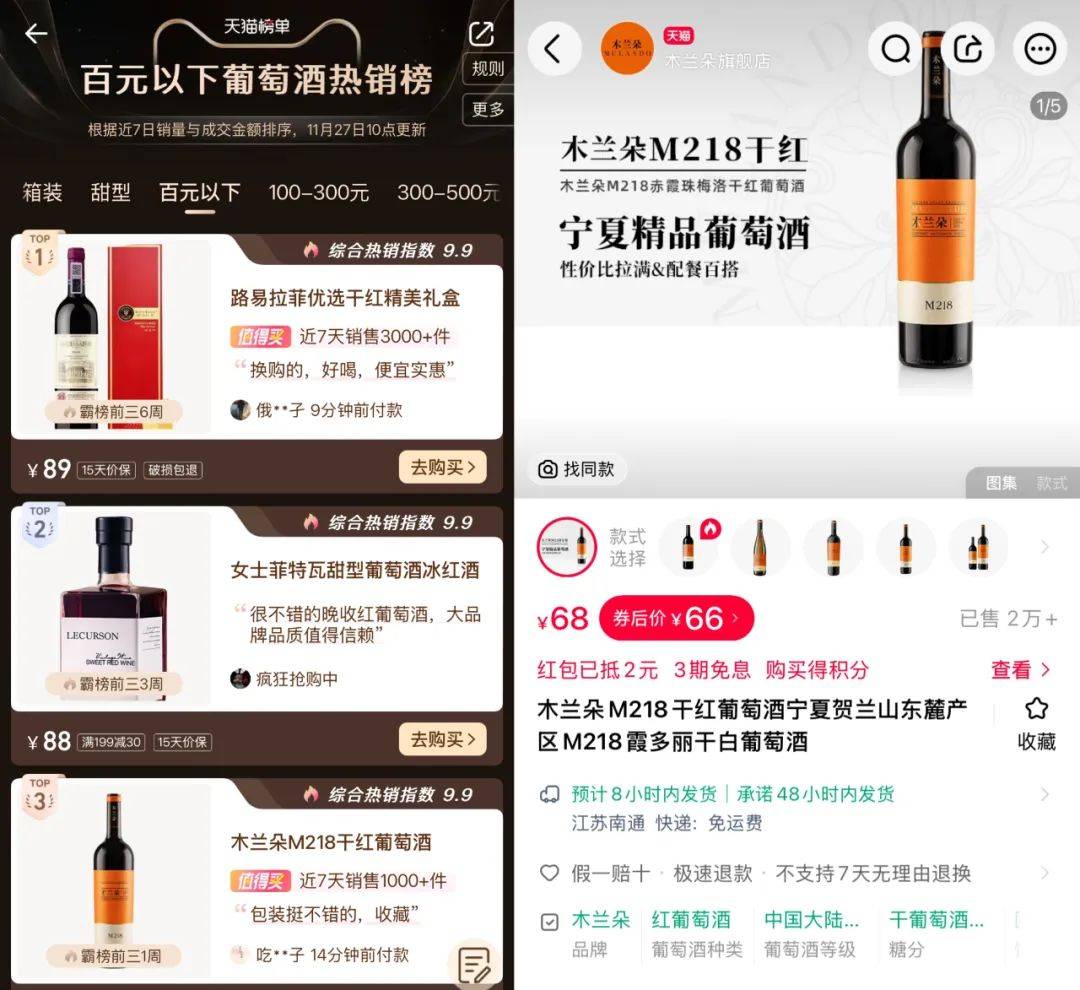The image size is (1080, 990).
Task: Switch to the 箱装 tab
Action: (42, 192)
